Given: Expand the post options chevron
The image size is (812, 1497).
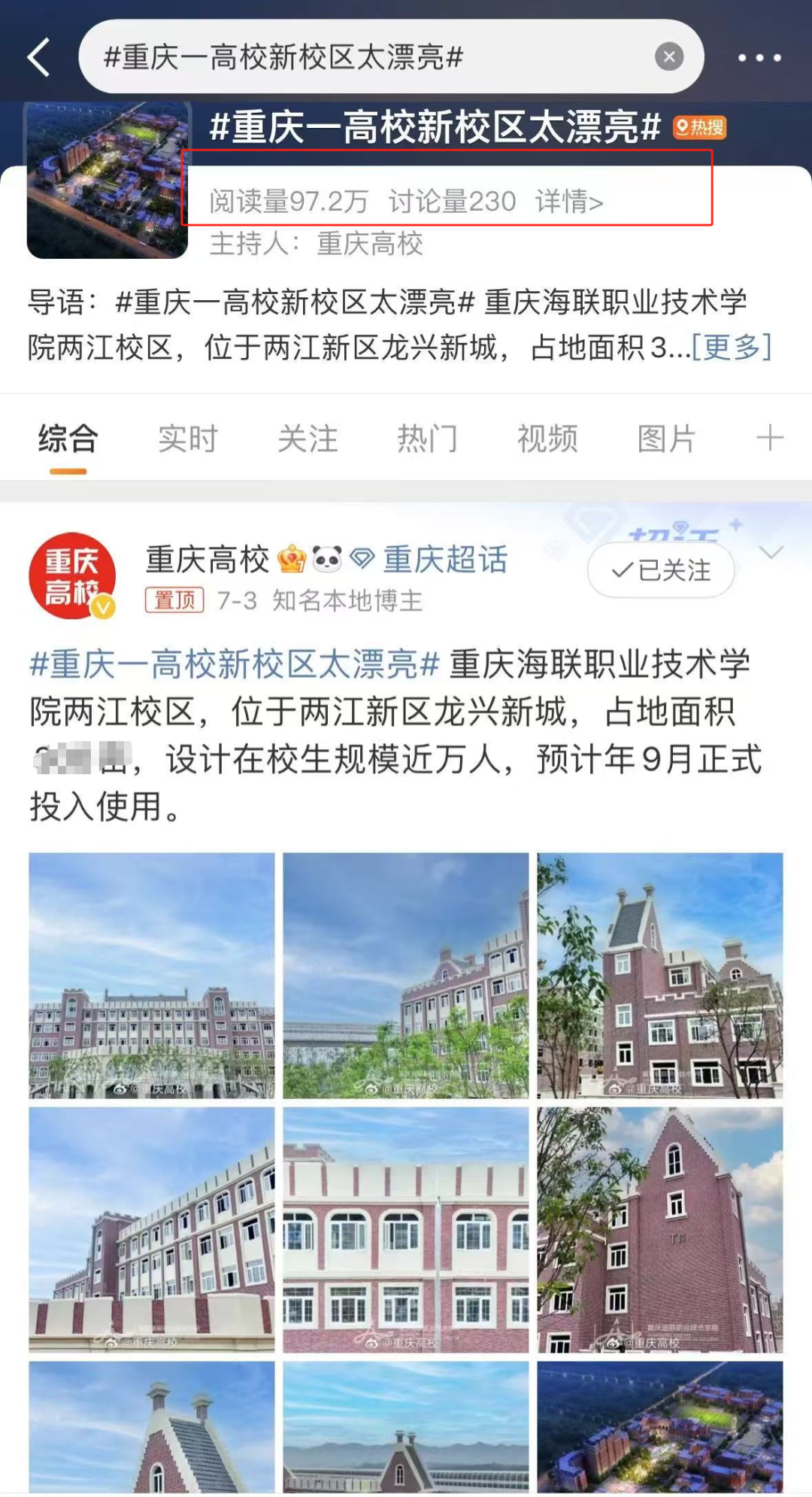Looking at the screenshot, I should (x=771, y=553).
